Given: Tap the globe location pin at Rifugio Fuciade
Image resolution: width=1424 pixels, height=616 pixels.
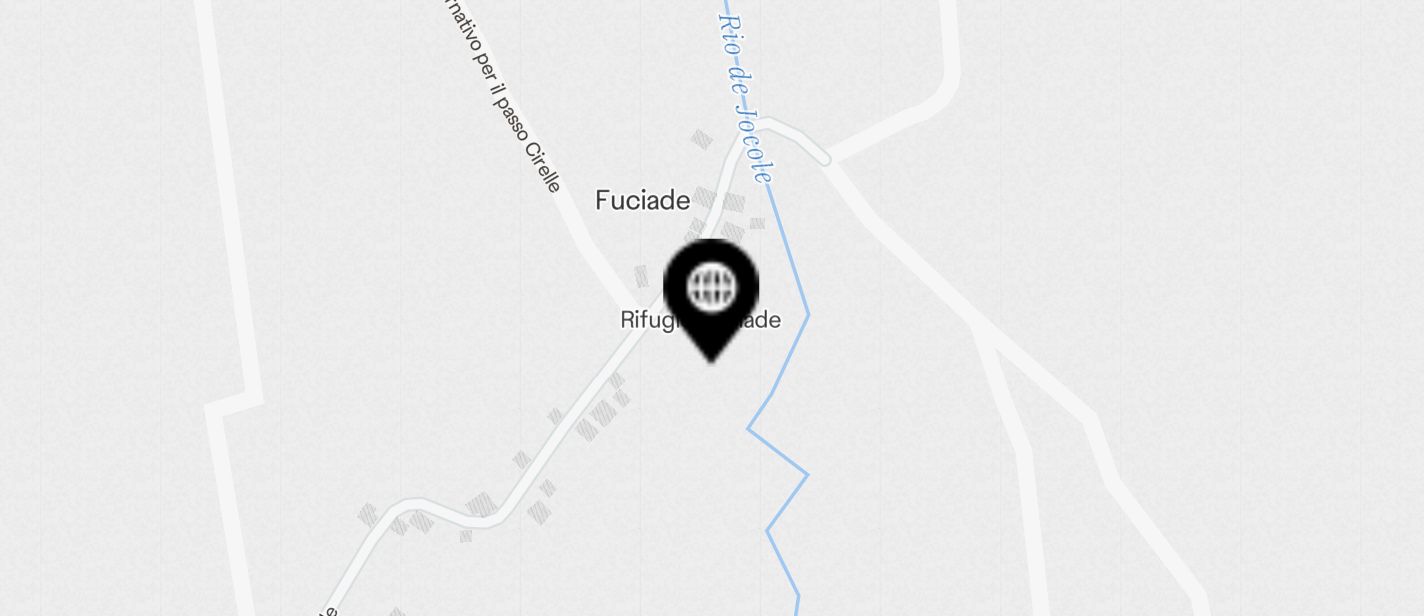Looking at the screenshot, I should (711, 292).
